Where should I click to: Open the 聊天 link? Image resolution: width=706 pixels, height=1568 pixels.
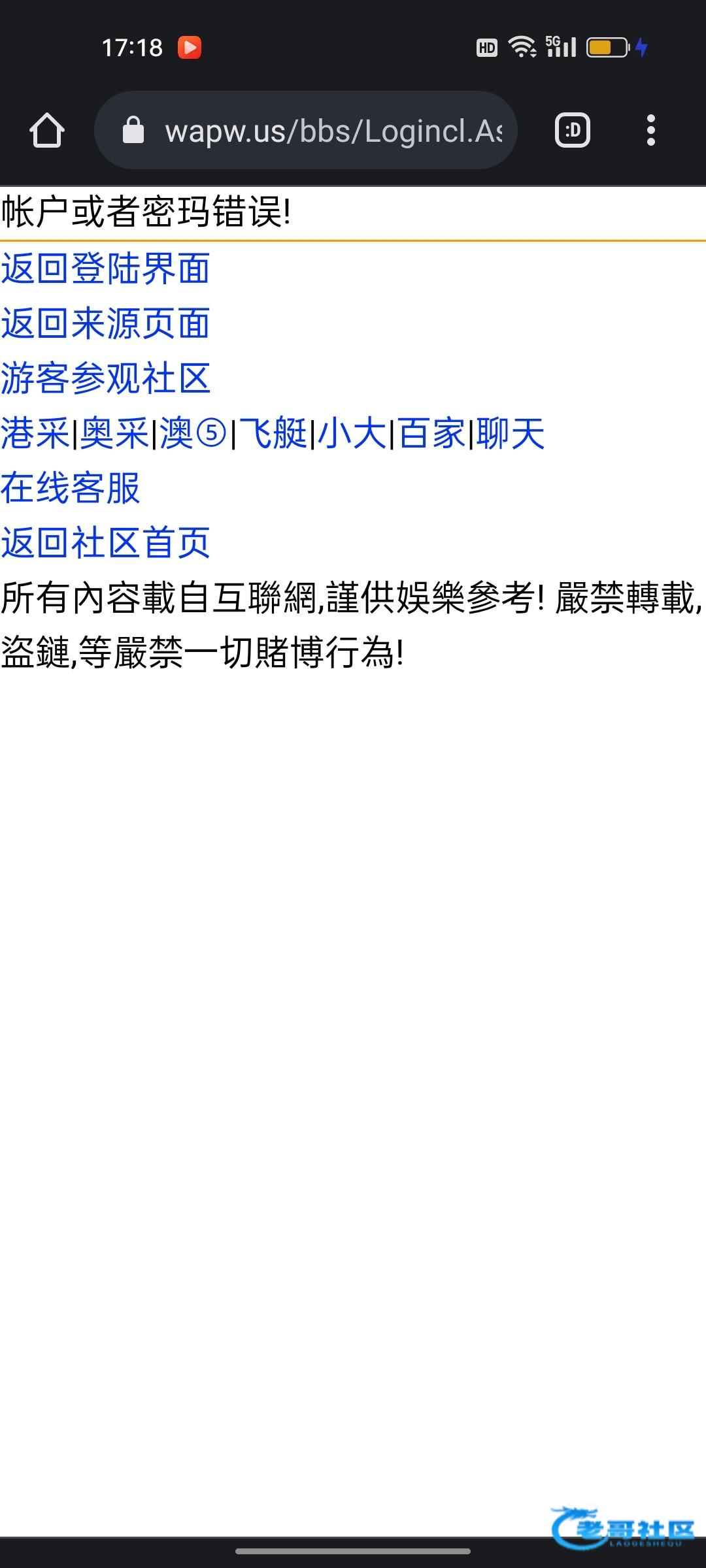point(511,433)
